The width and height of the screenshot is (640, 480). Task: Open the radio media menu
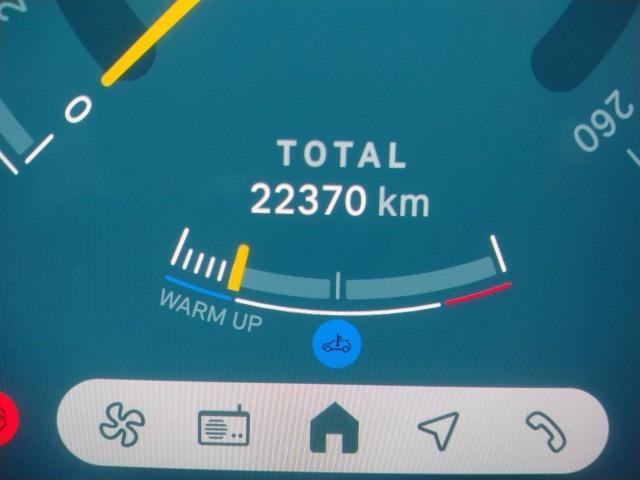223,429
